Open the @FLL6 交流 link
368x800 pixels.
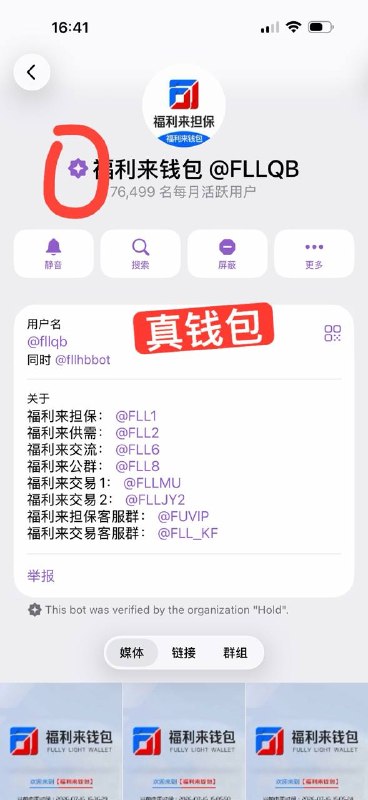137,449
